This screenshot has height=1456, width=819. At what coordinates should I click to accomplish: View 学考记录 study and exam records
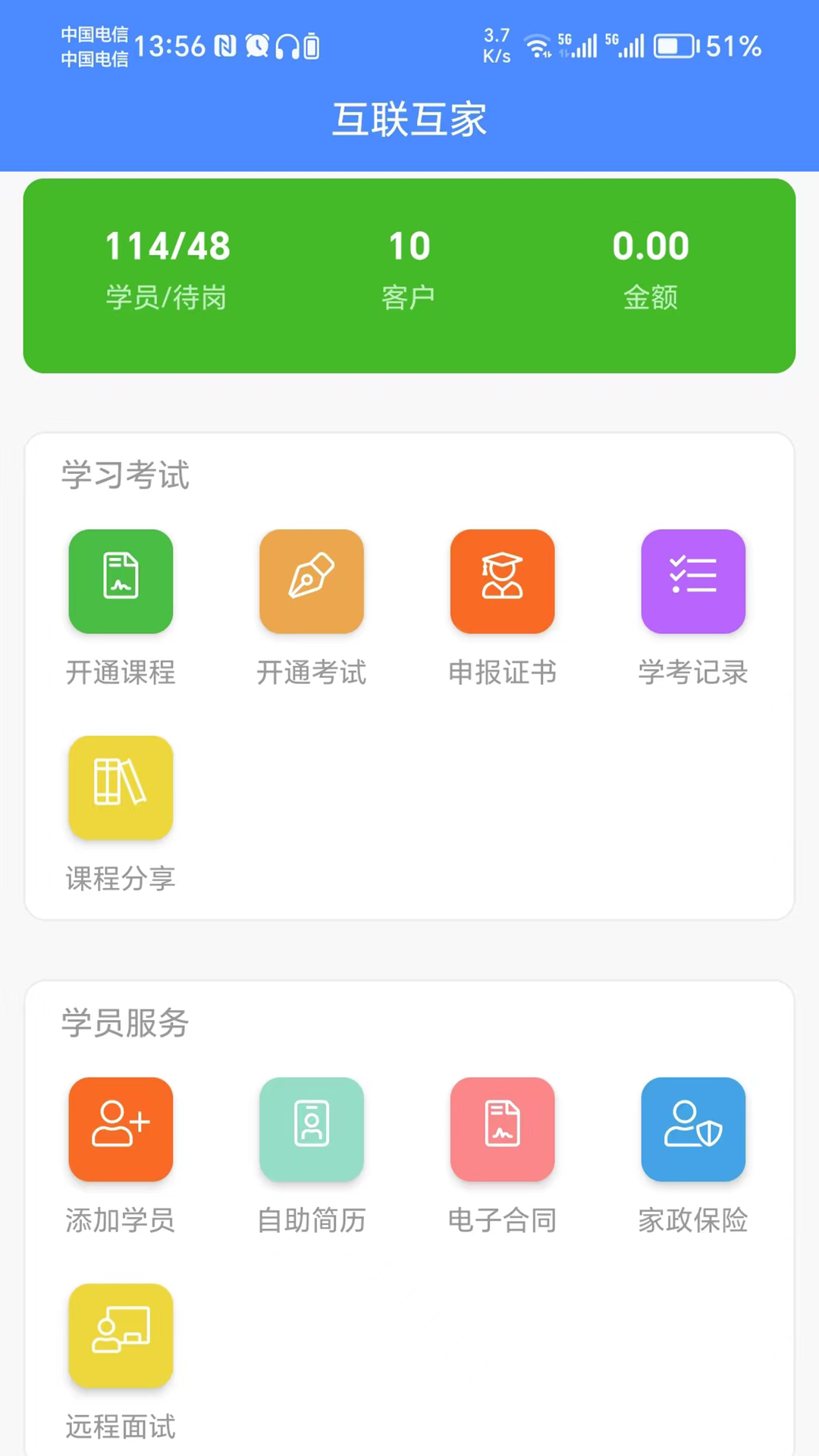pos(693,582)
